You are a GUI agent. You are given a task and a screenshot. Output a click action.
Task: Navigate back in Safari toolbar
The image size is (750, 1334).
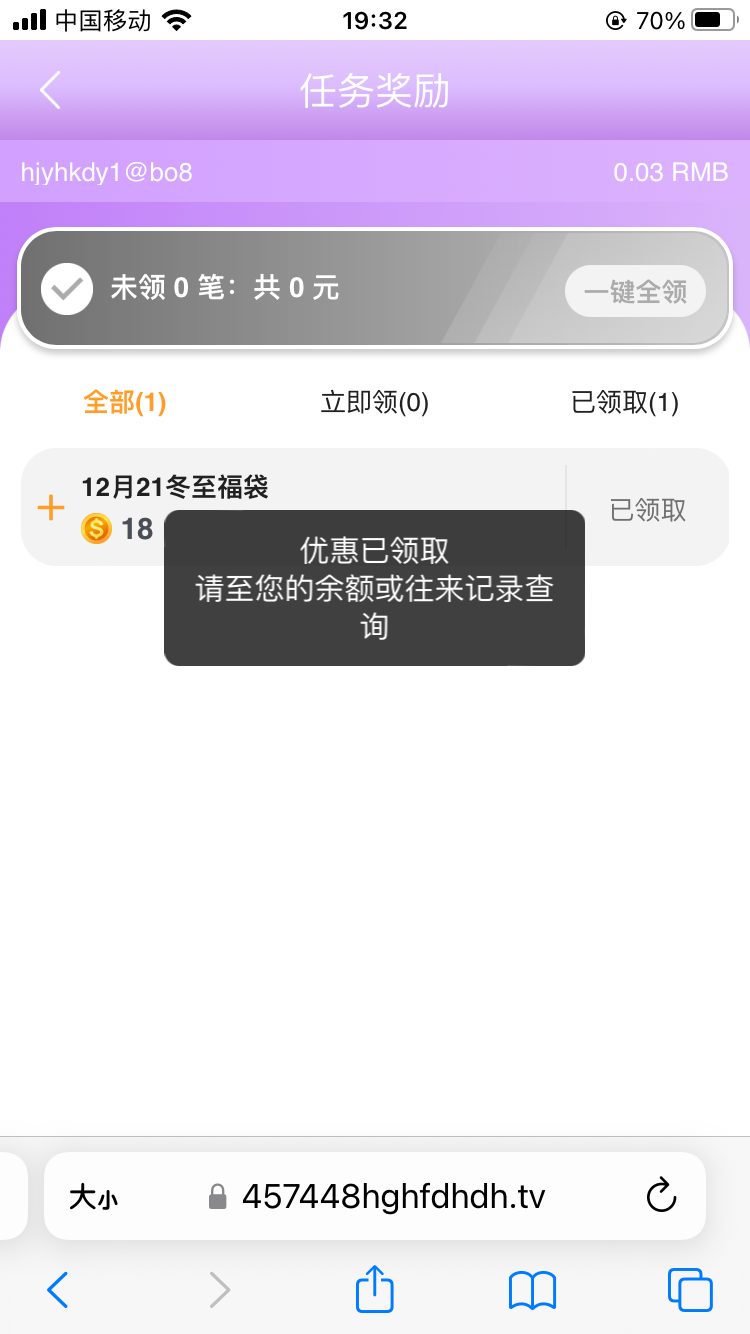coord(58,1290)
